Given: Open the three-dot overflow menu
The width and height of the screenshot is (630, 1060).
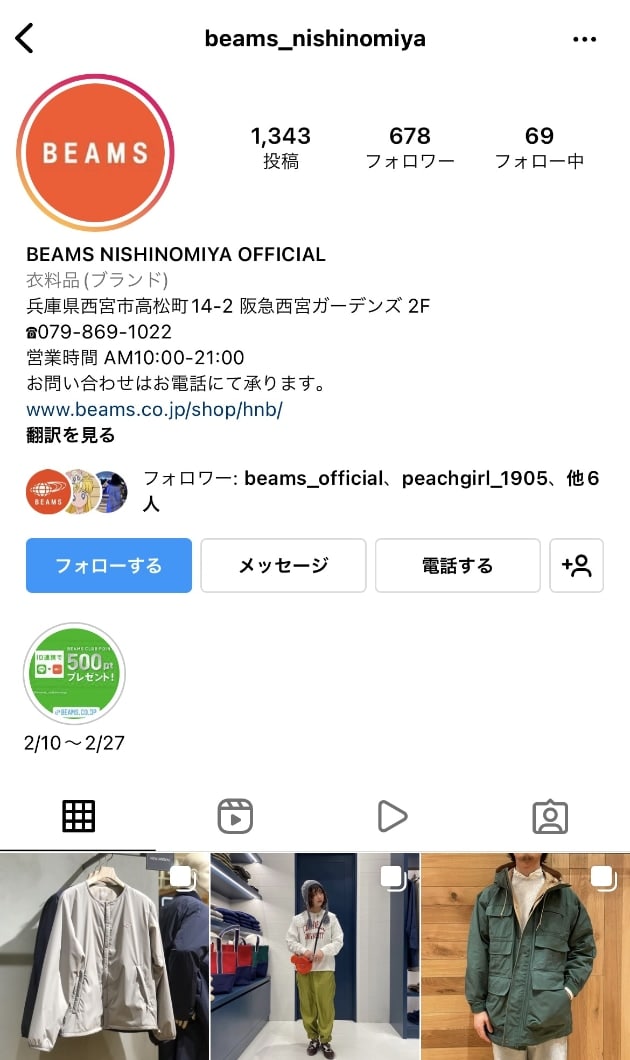Looking at the screenshot, I should click(x=584, y=39).
